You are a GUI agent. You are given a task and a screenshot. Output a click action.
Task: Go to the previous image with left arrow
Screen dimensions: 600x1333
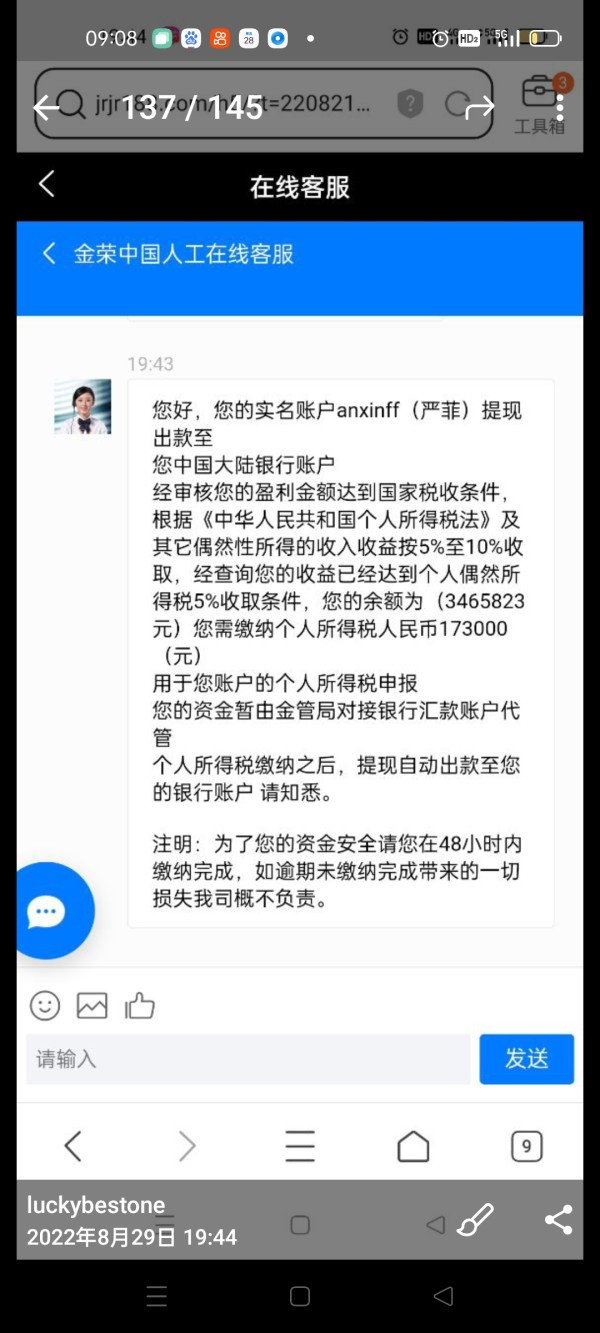point(47,108)
